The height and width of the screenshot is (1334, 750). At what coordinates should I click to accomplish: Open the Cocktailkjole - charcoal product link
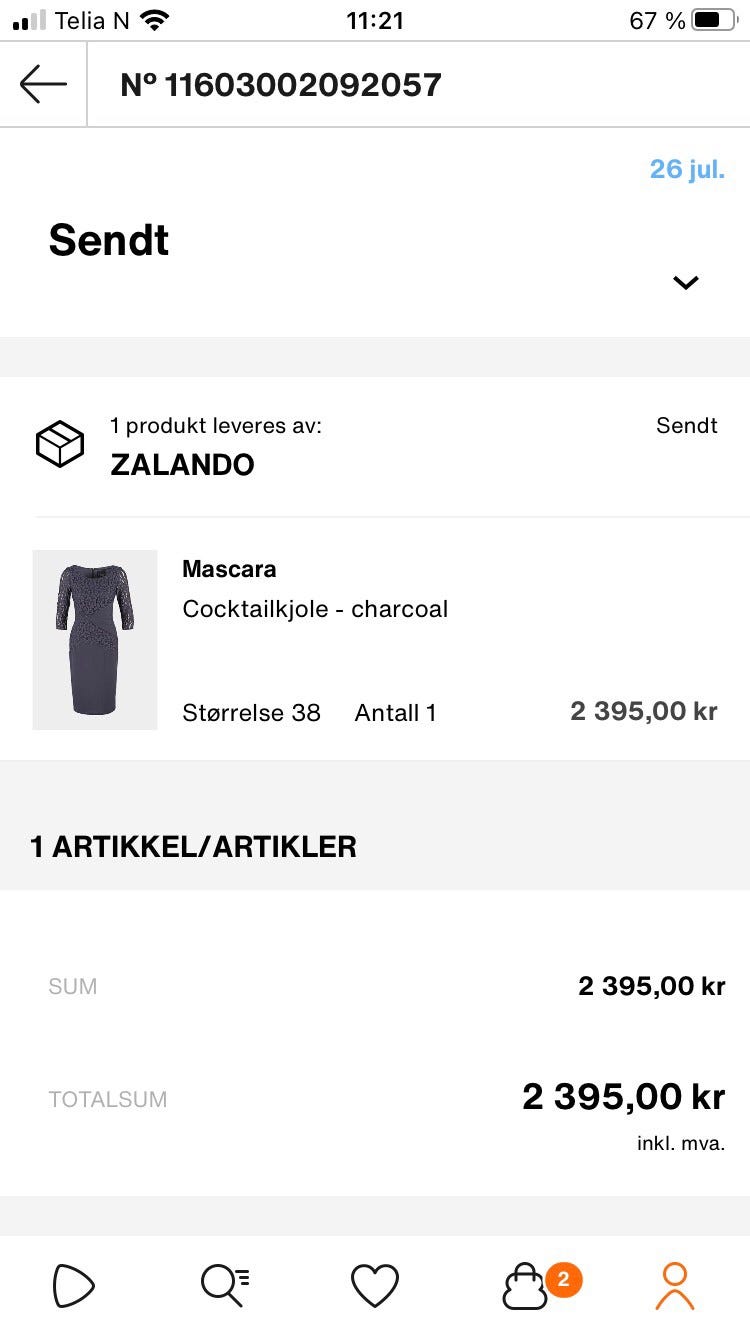coord(316,608)
